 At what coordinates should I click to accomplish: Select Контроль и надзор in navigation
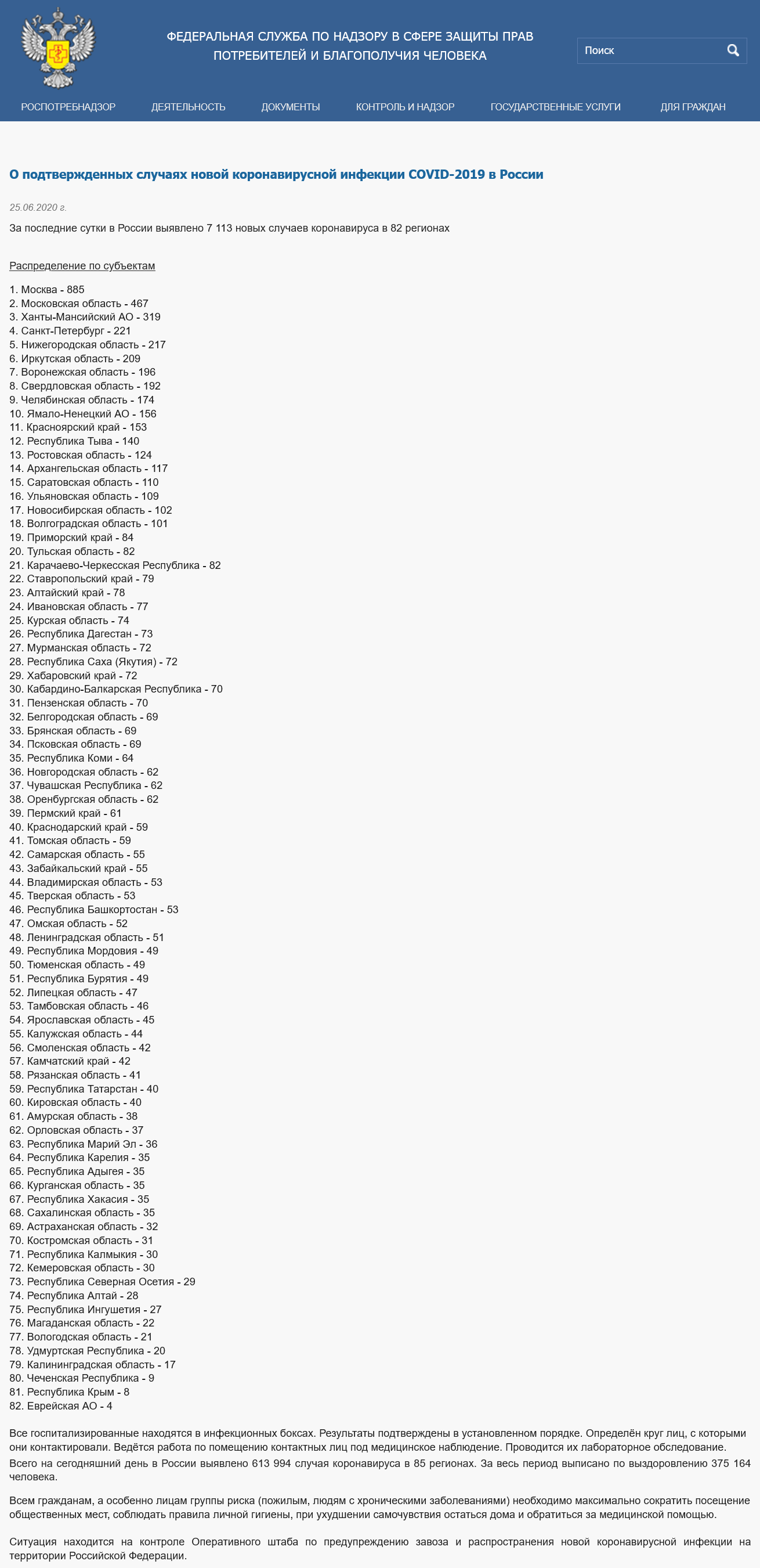pos(406,107)
